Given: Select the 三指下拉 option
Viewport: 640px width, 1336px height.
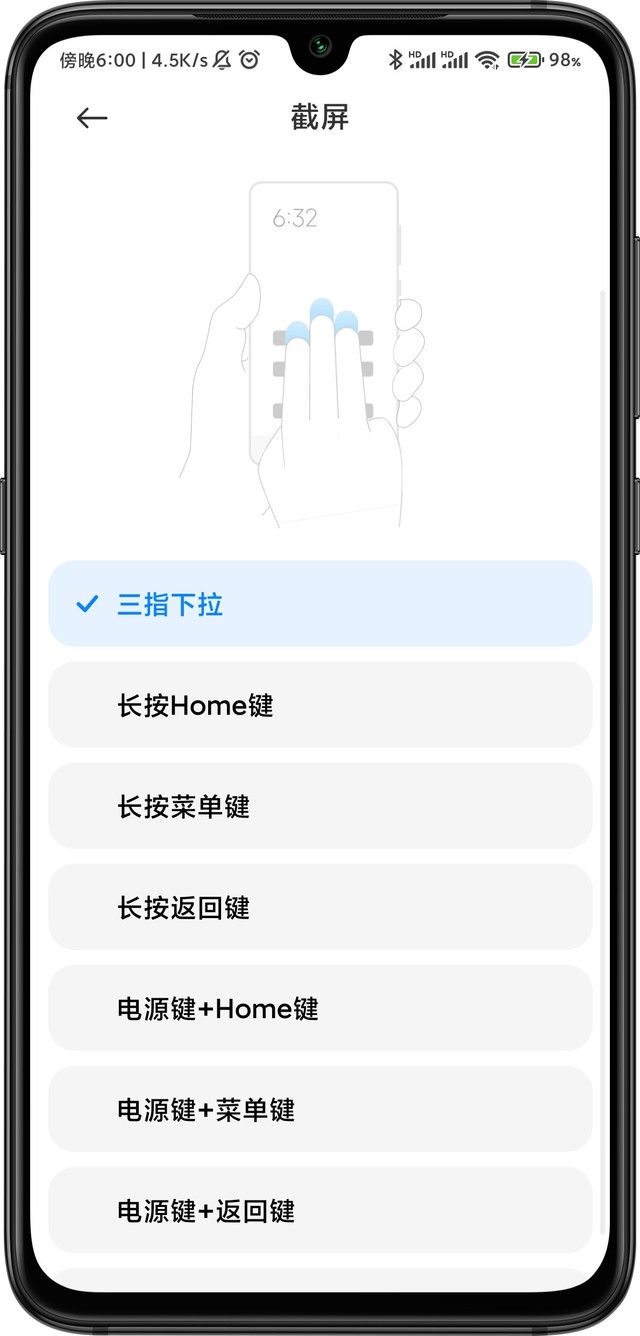Looking at the screenshot, I should pyautogui.click(x=320, y=604).
